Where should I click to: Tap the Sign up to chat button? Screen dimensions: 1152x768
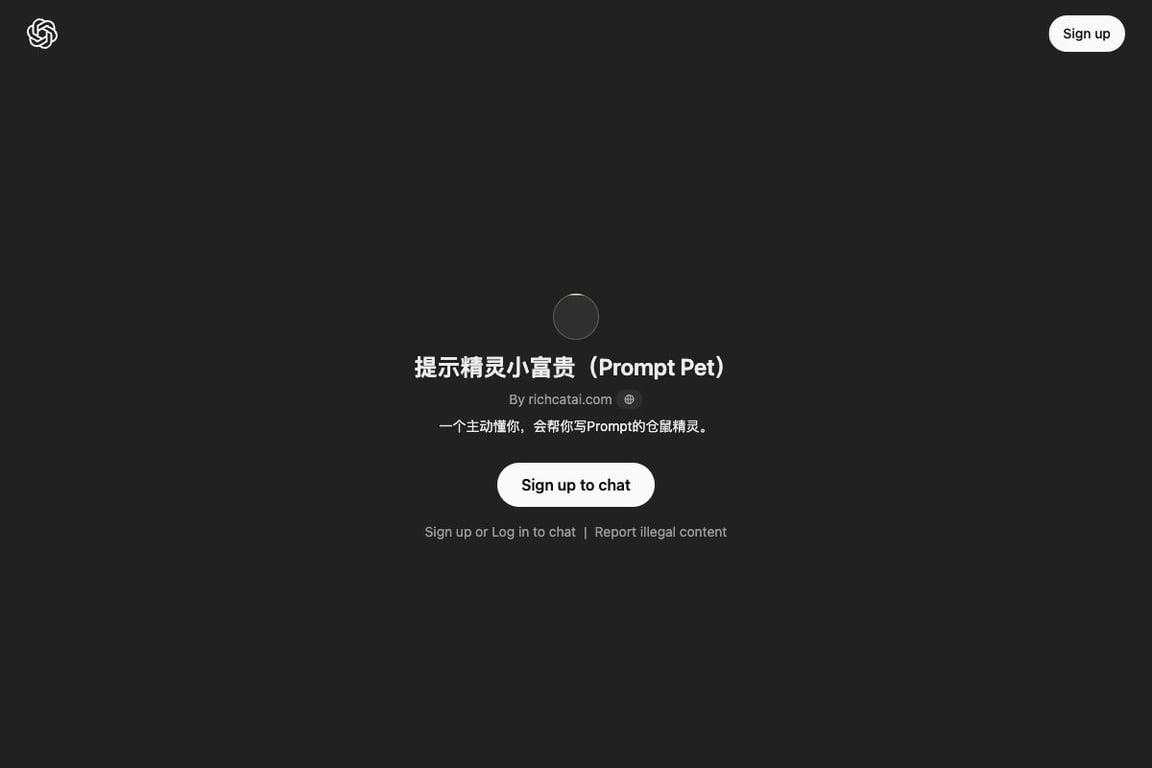click(575, 485)
